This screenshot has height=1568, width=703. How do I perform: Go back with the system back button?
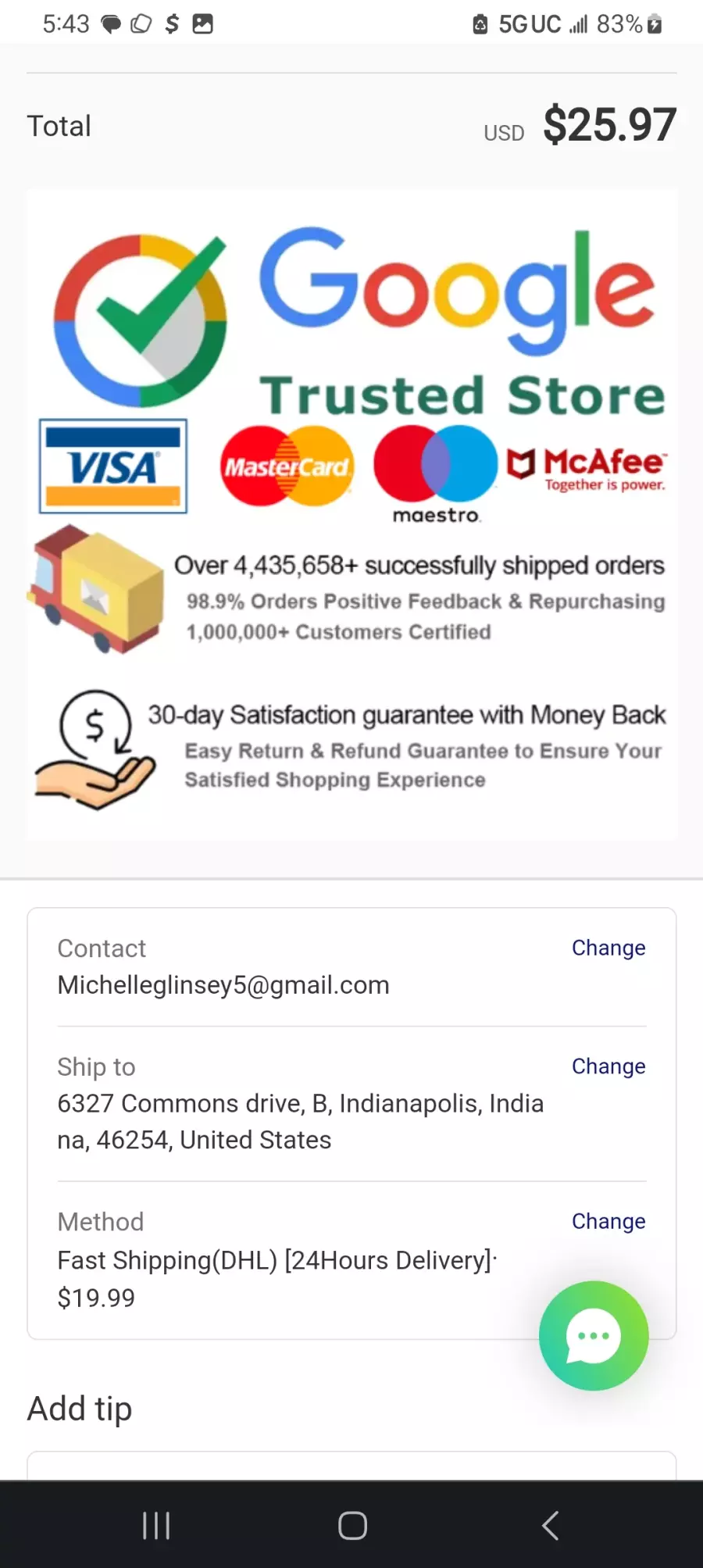coord(550,1525)
